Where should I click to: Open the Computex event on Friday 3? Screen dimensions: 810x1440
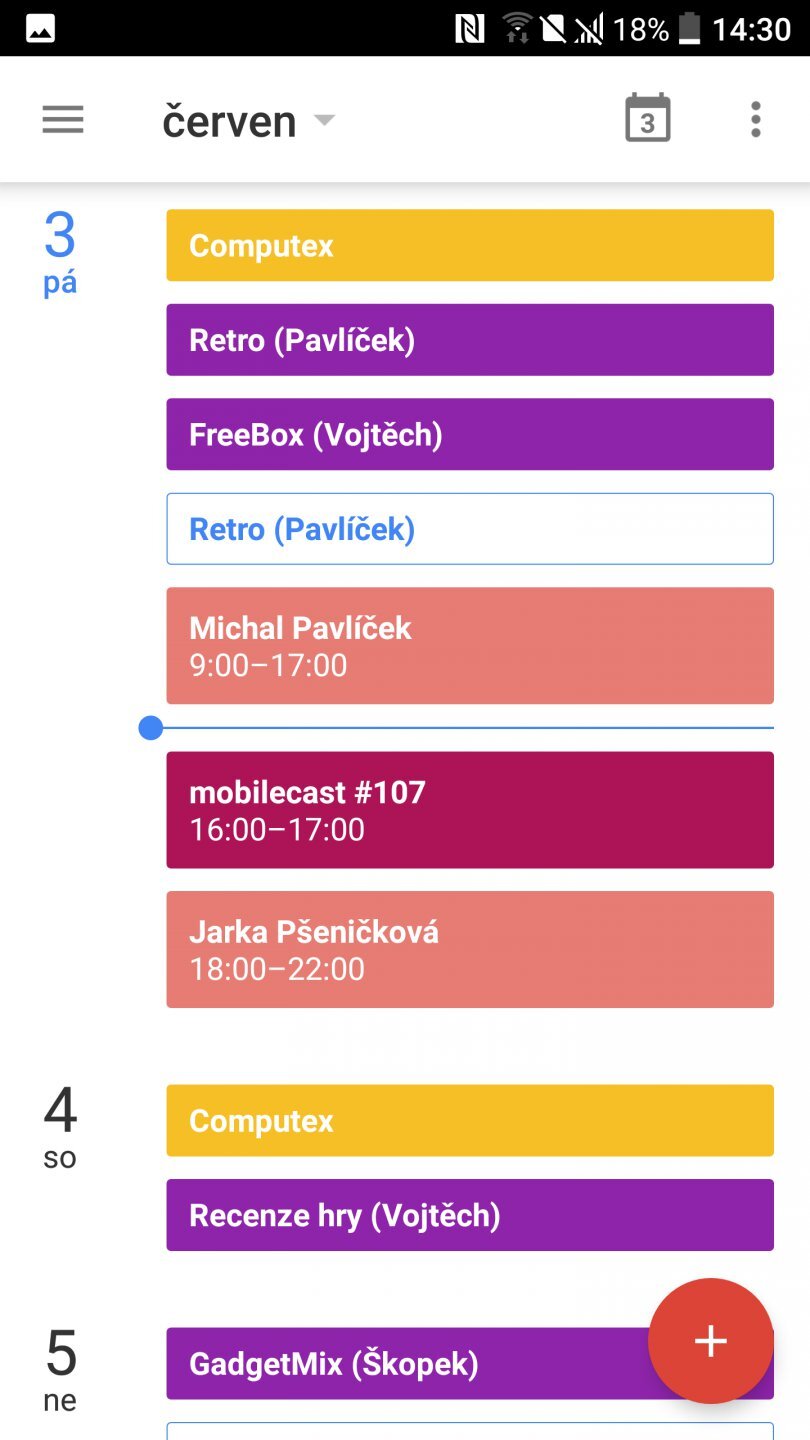click(x=469, y=245)
